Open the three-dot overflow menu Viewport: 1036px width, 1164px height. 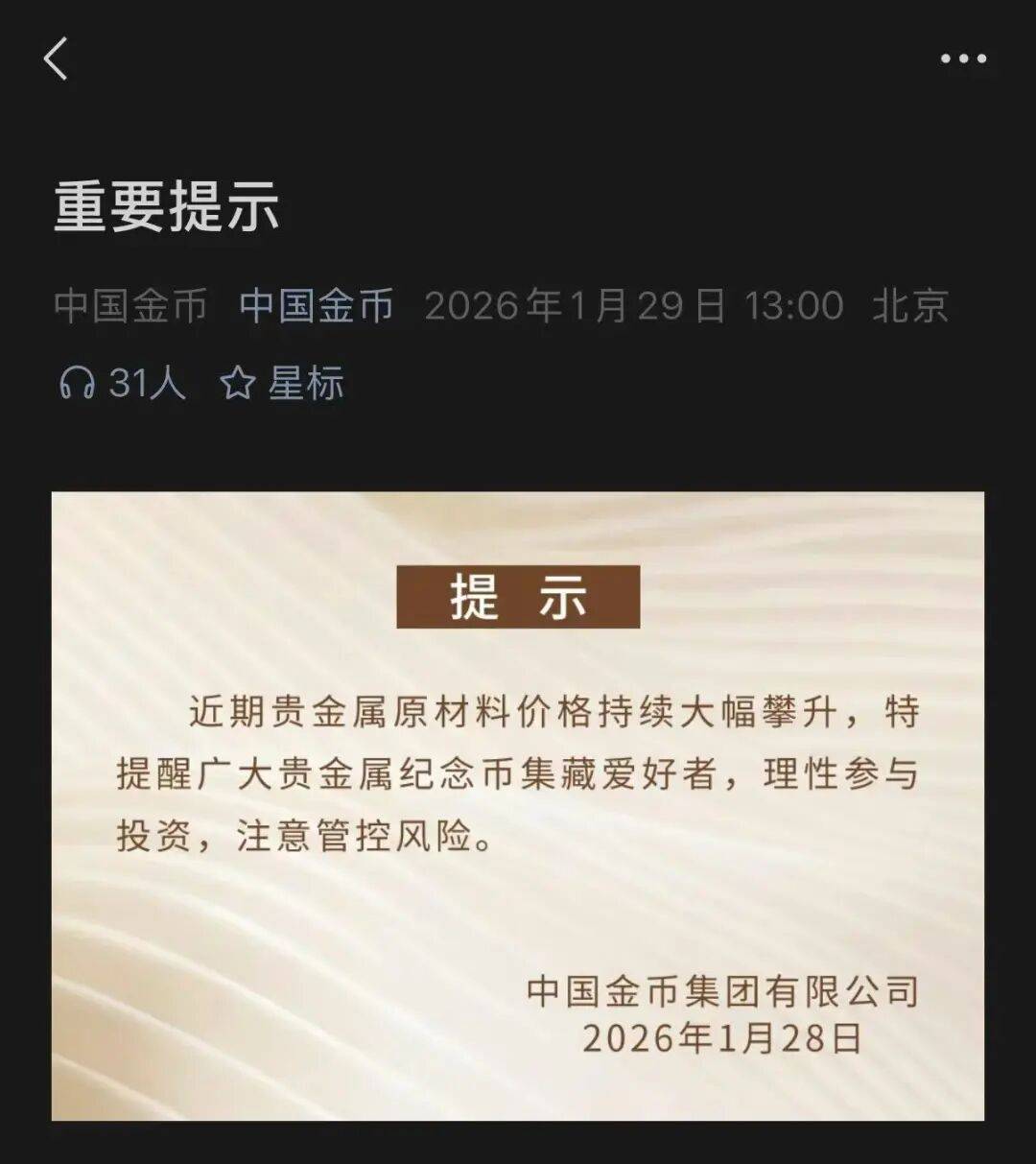962,59
